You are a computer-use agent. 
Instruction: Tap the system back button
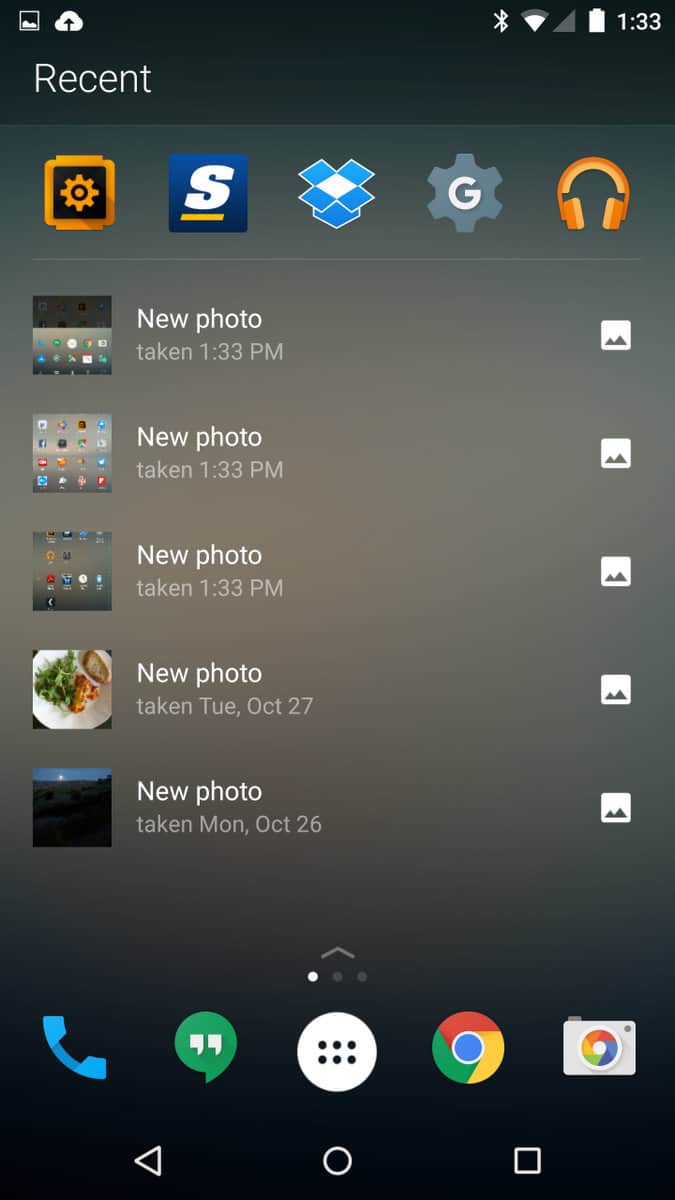tap(148, 1160)
